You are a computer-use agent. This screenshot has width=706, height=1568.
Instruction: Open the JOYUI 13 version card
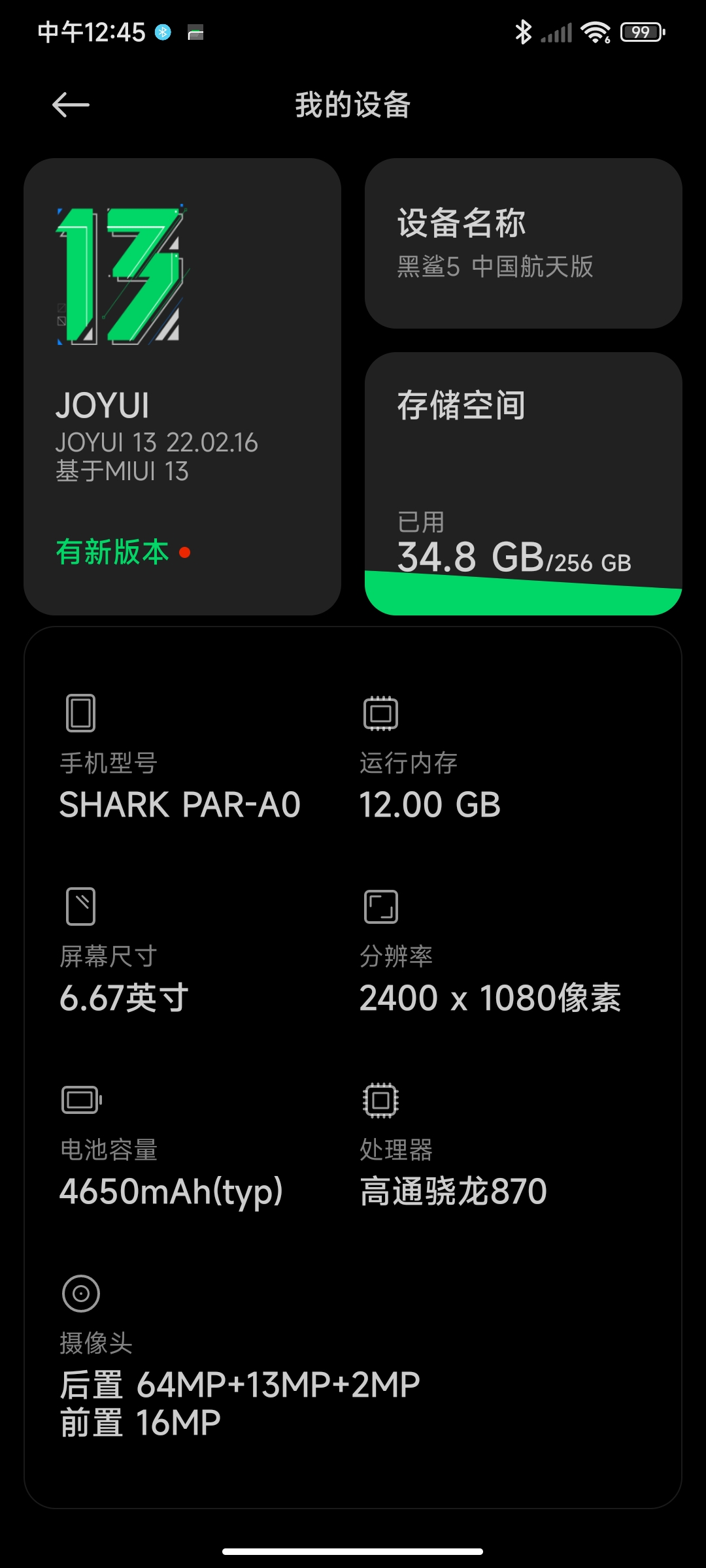182,387
